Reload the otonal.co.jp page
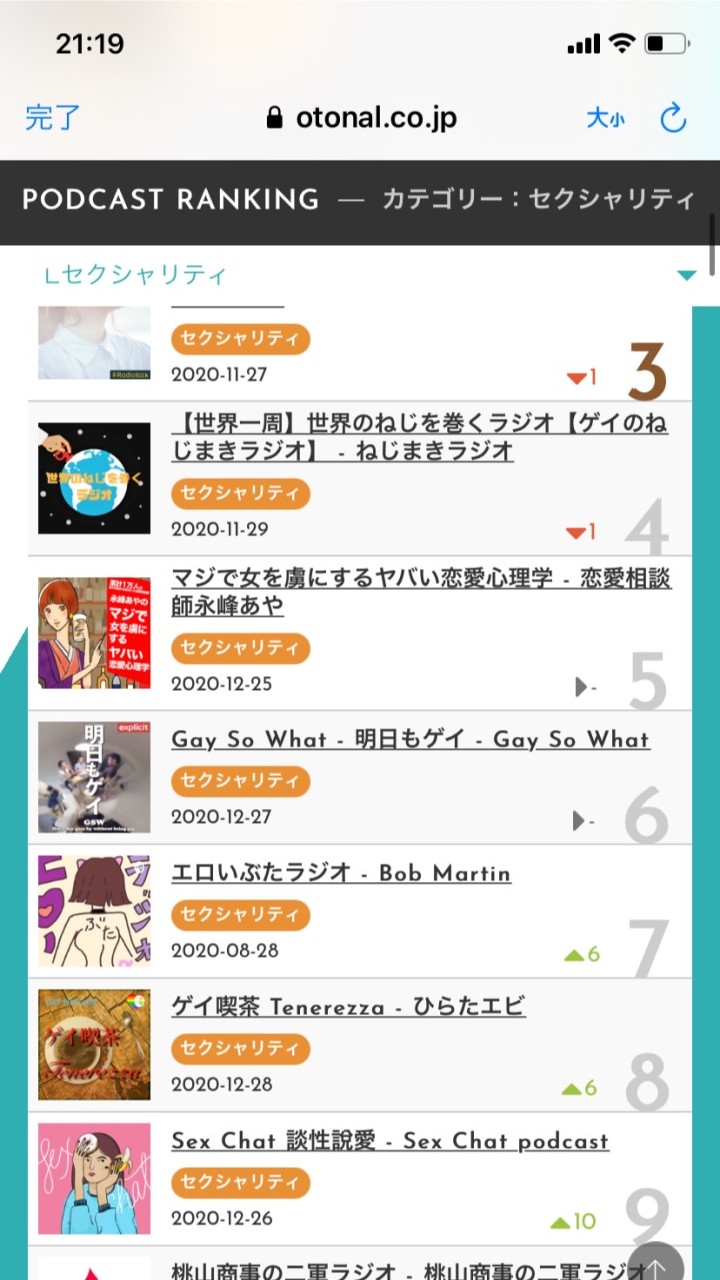 (674, 118)
